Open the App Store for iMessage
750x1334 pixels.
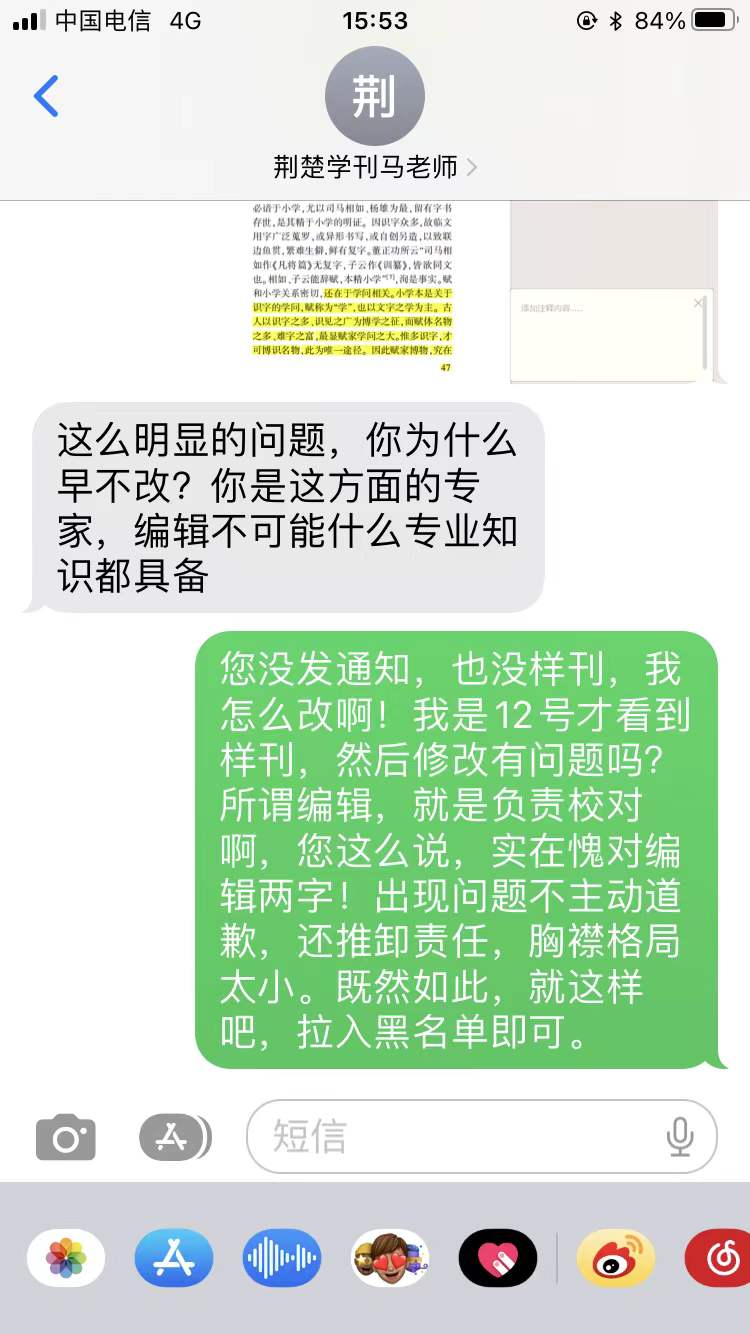174,1257
